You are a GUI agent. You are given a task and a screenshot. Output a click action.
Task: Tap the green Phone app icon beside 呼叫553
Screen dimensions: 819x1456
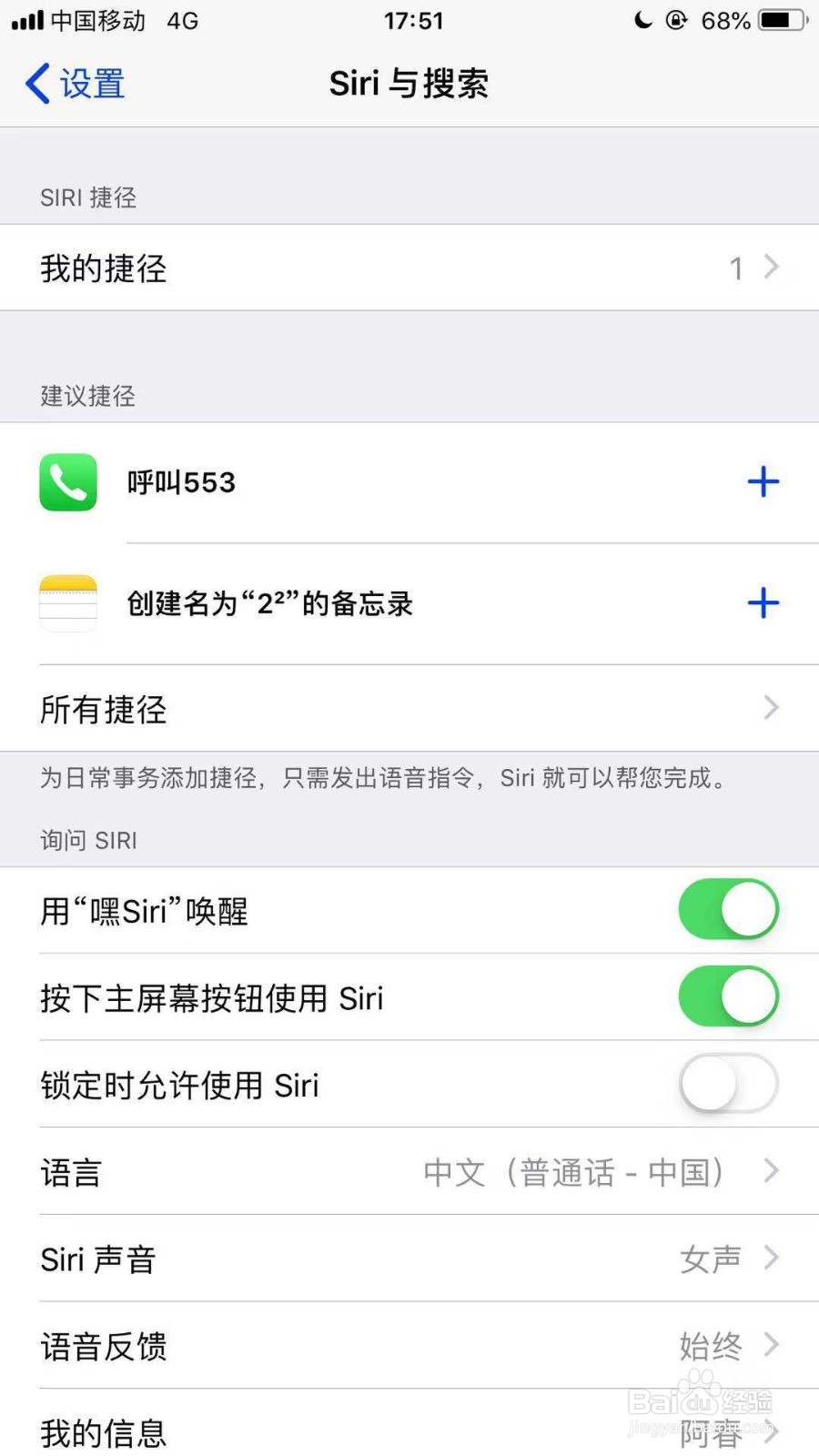68,482
